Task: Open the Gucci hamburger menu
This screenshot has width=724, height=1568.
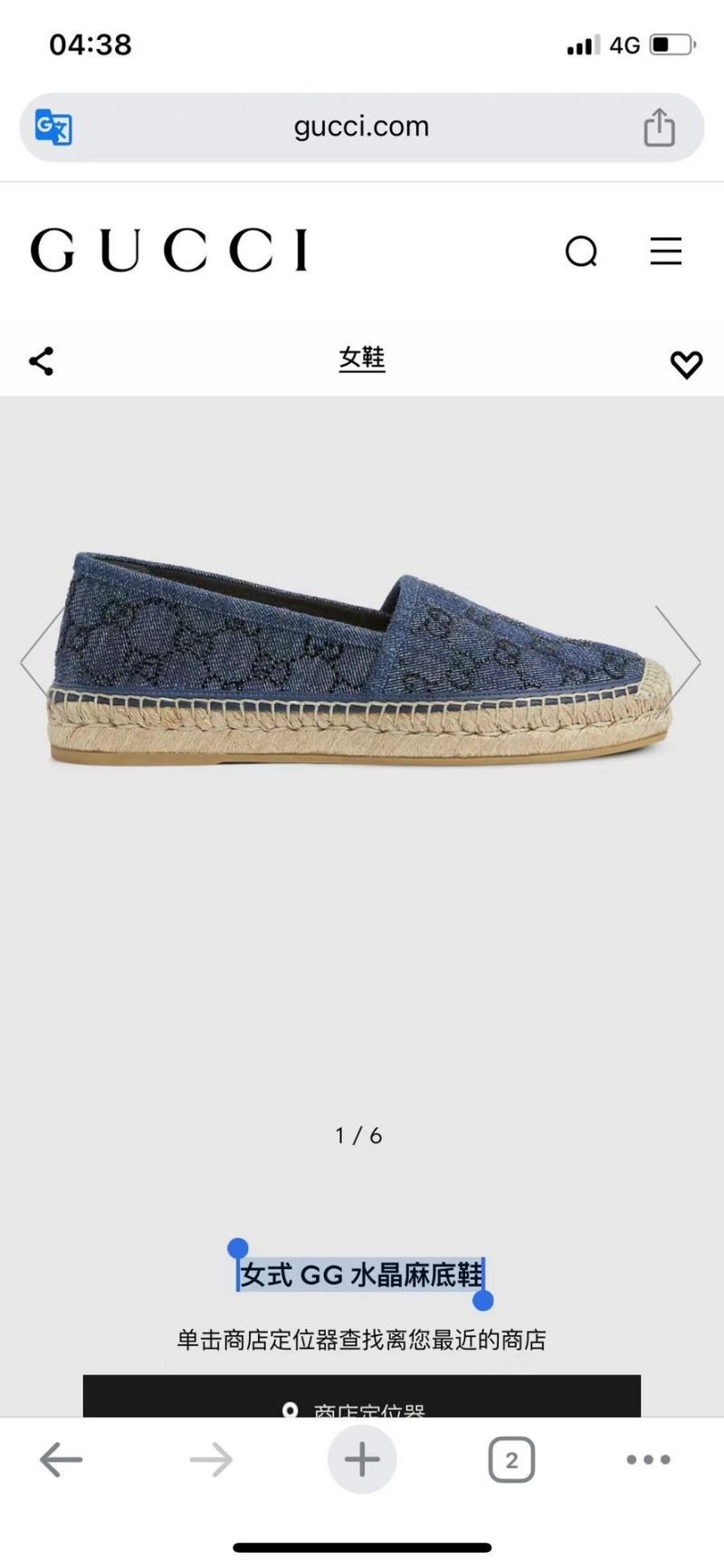Action: (665, 251)
